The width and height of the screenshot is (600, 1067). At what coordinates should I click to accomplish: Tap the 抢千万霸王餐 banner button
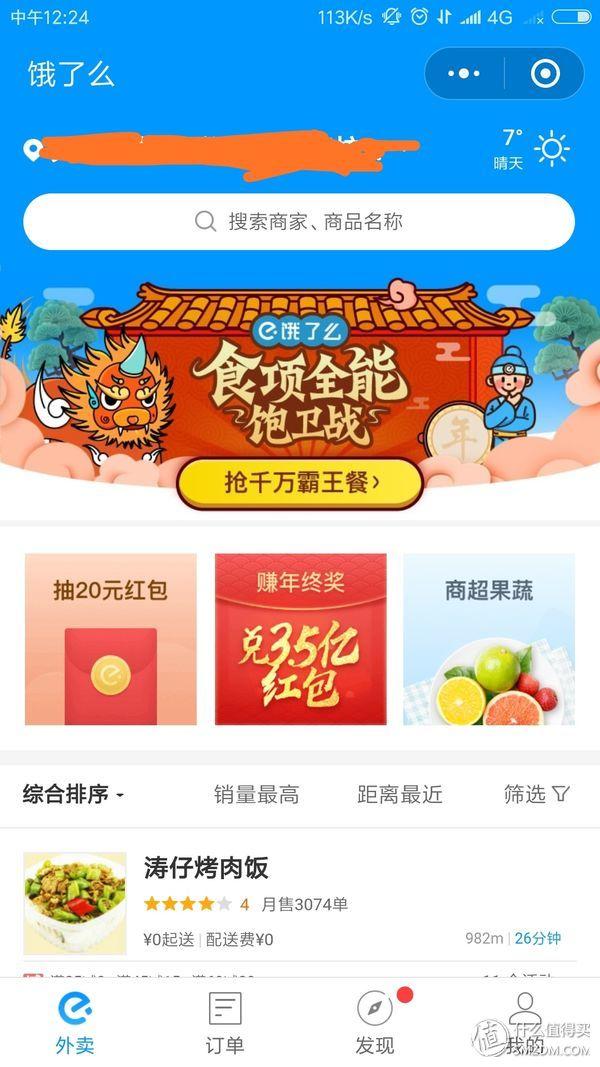pos(300,484)
